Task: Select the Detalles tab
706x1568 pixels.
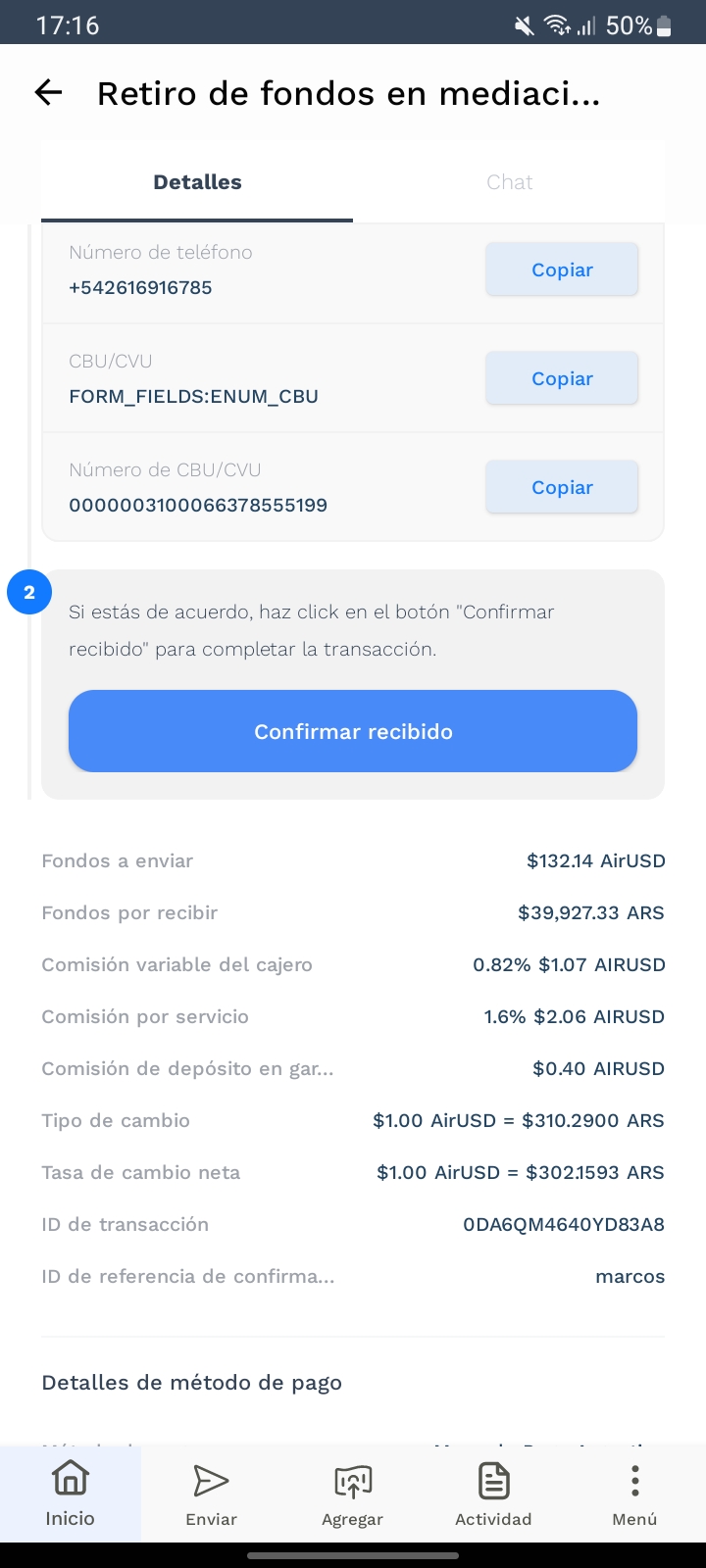Action: 197,182
